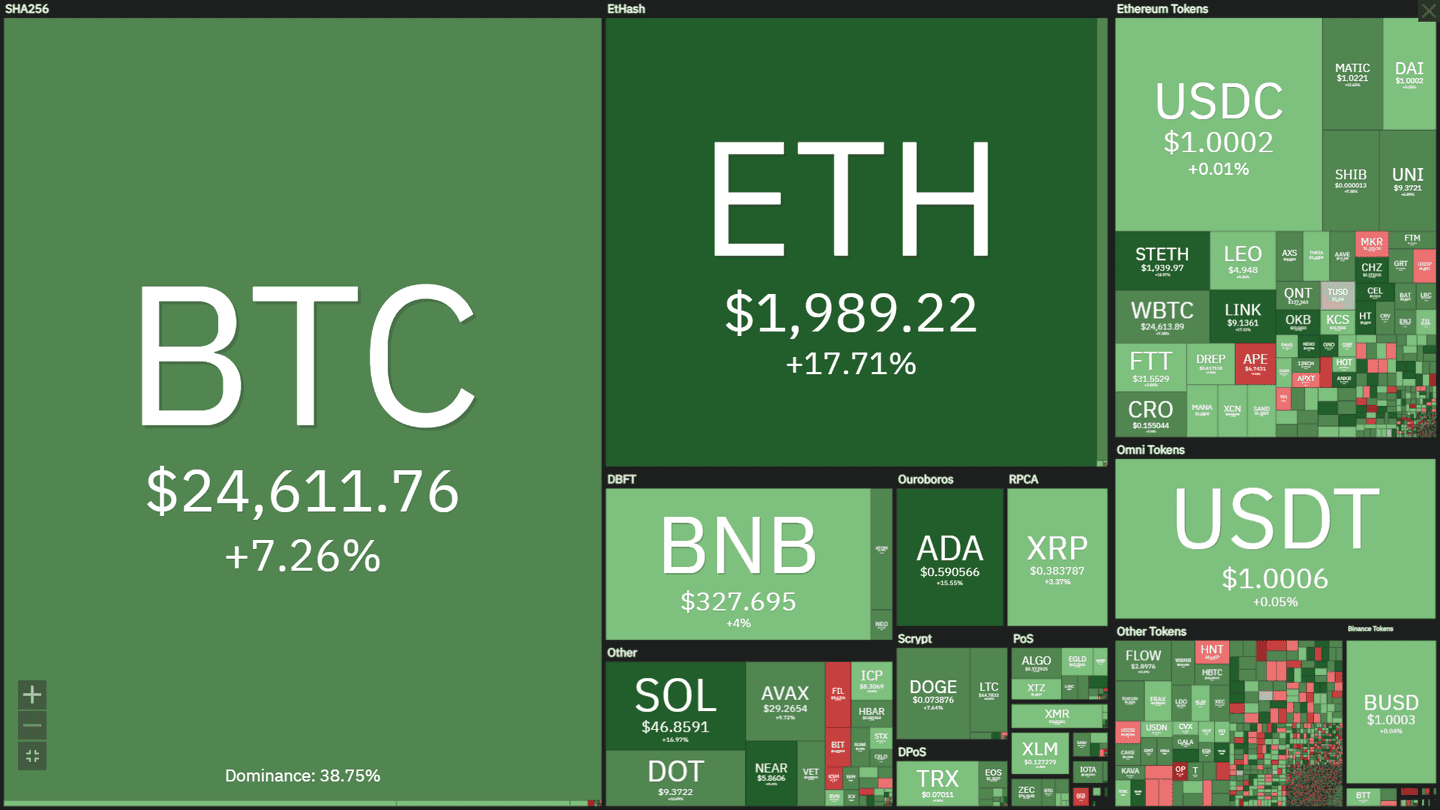Open the ADA tile
The height and width of the screenshot is (810, 1440).
[x=949, y=558]
